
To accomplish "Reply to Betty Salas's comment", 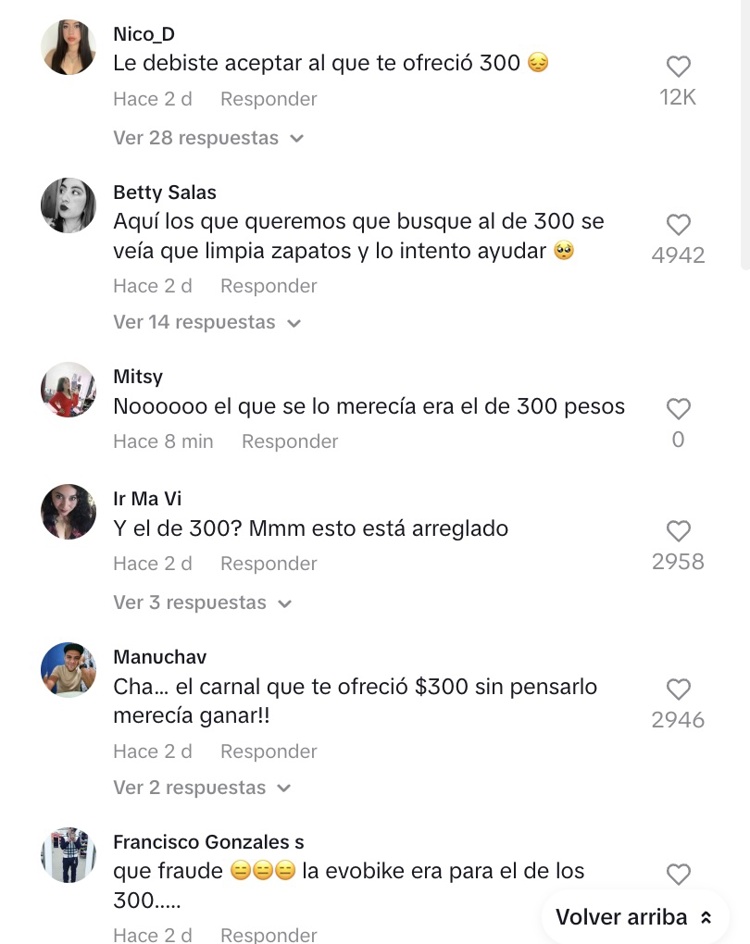I will point(268,286).
